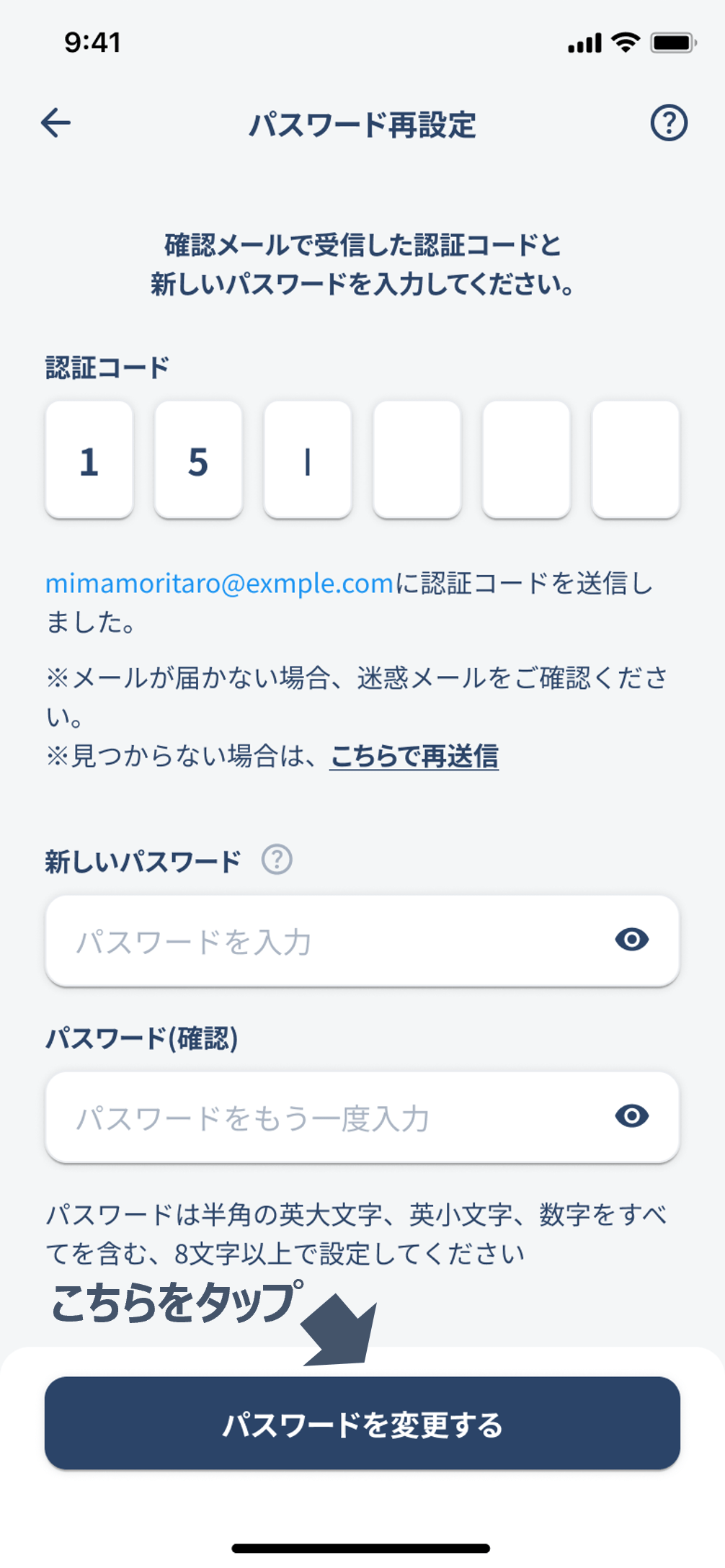
Task: Go back with the arrow icon
Action: click(55, 122)
